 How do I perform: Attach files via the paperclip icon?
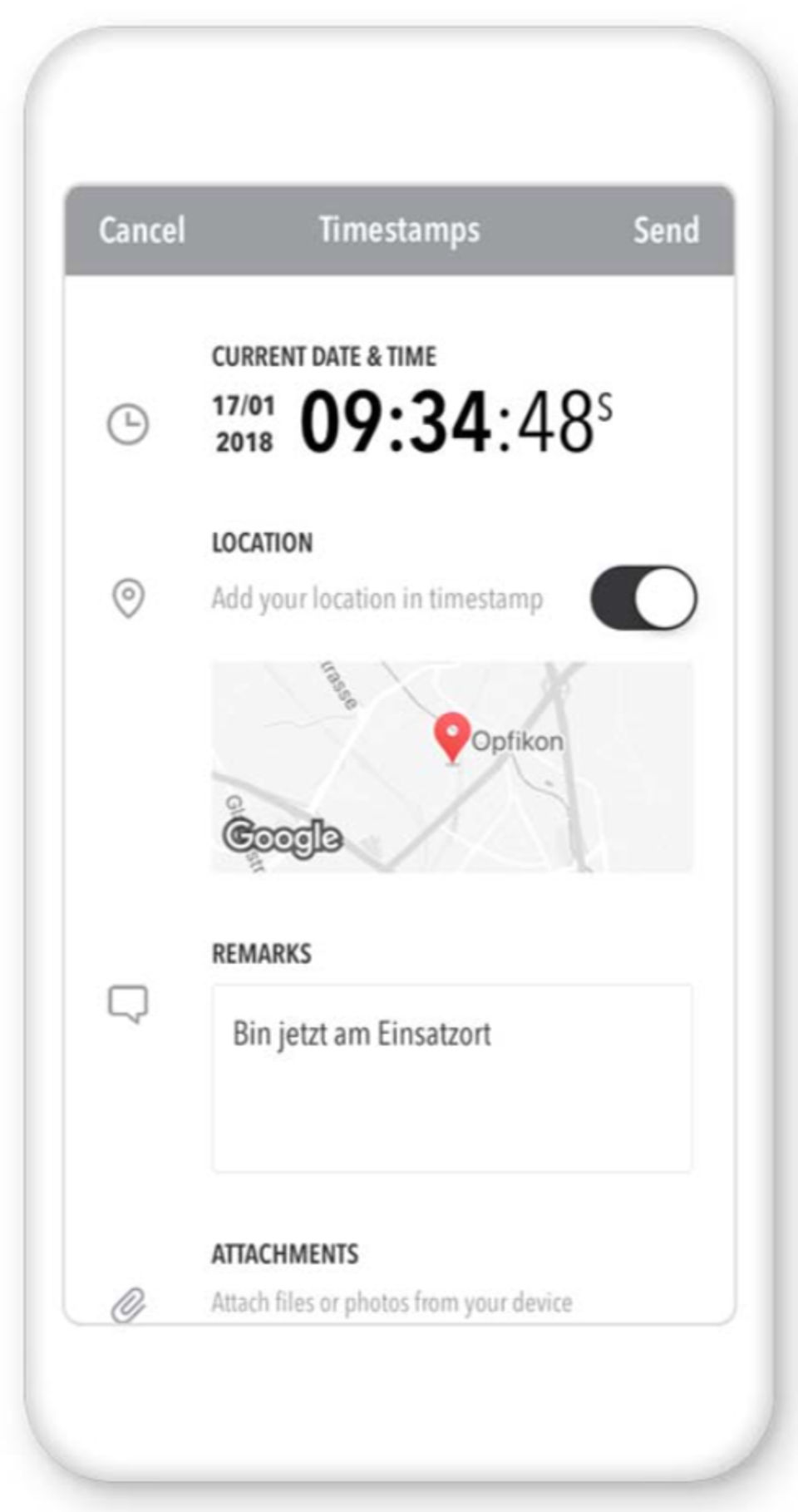click(129, 1304)
